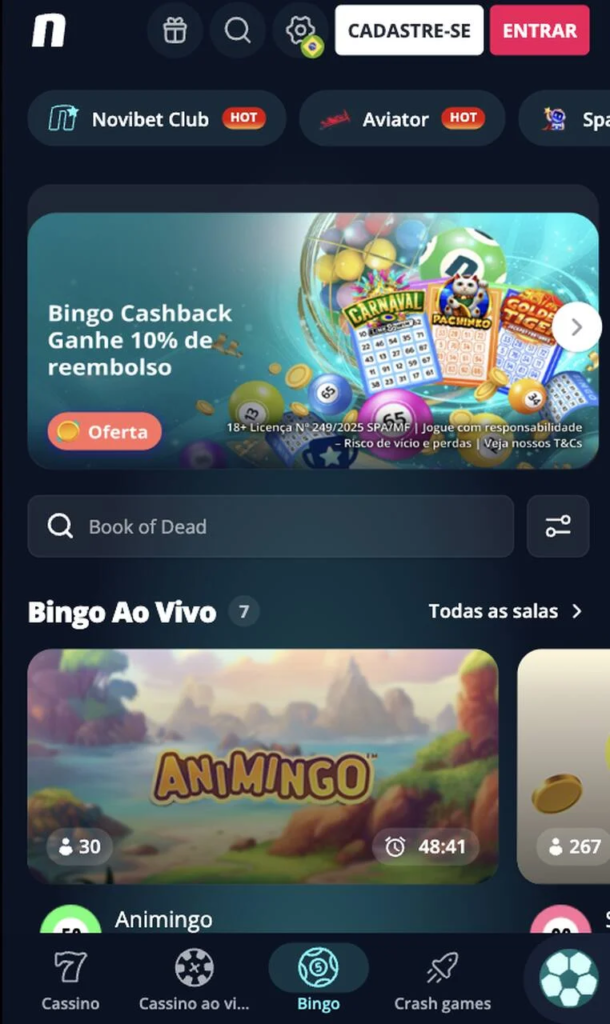610x1024 pixels.
Task: Open the Animingo bingo room card
Action: pos(262,766)
